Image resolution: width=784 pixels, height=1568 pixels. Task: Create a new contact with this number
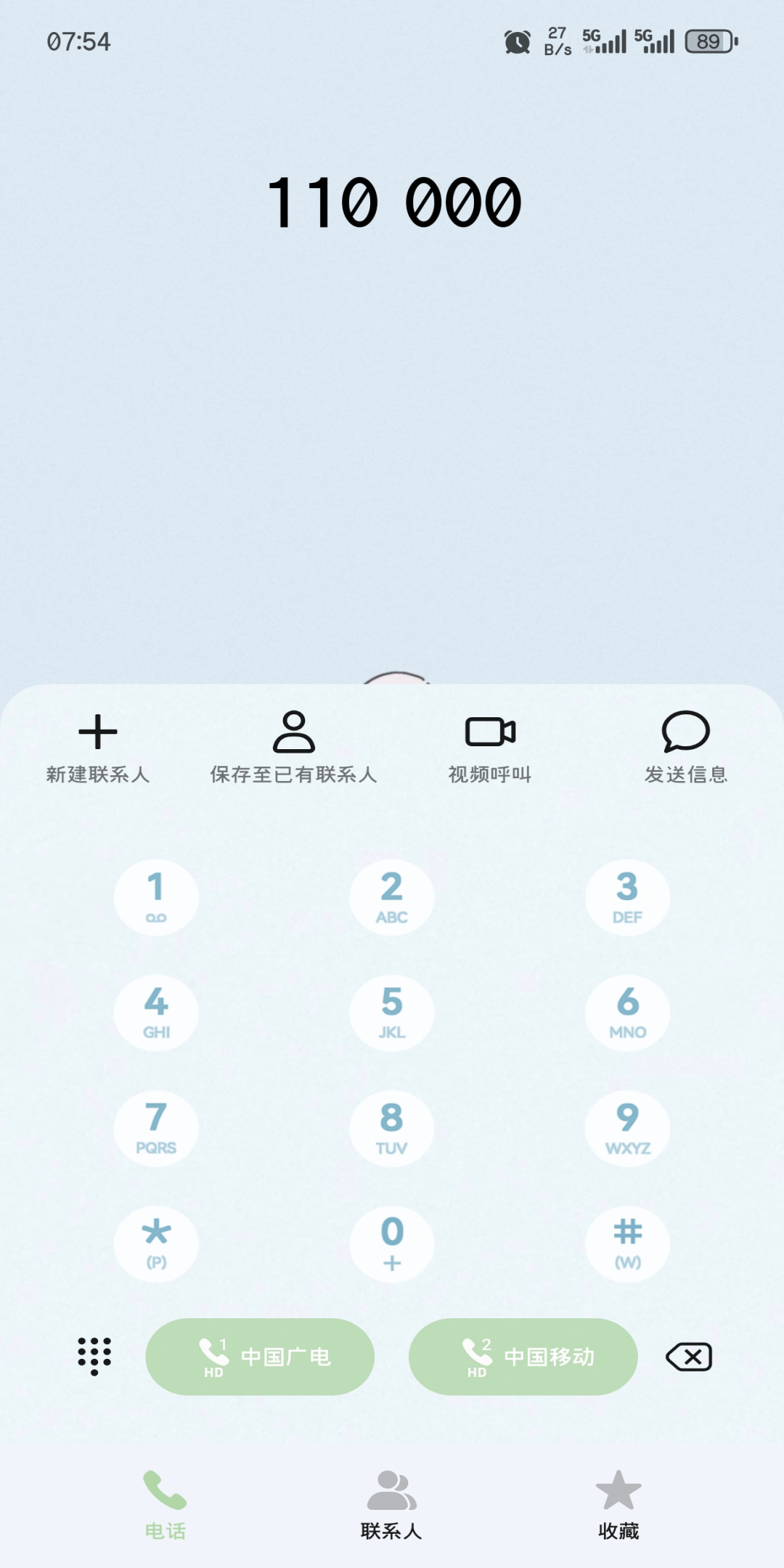click(98, 748)
